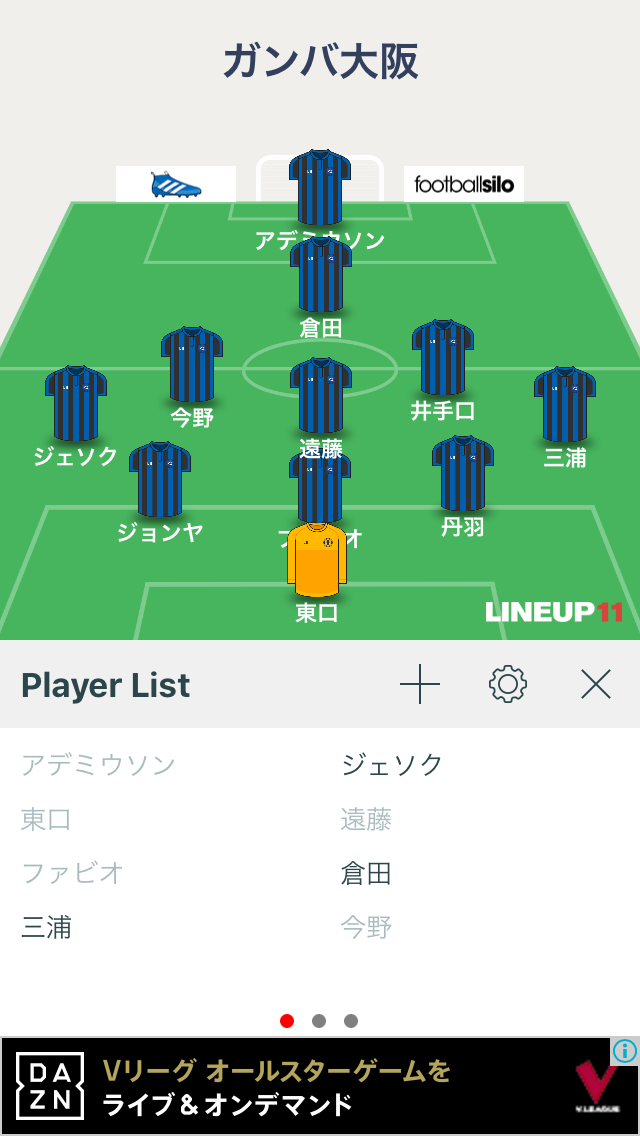Pick ファビオ in the player list
The width and height of the screenshot is (640, 1136).
pyautogui.click(x=72, y=873)
